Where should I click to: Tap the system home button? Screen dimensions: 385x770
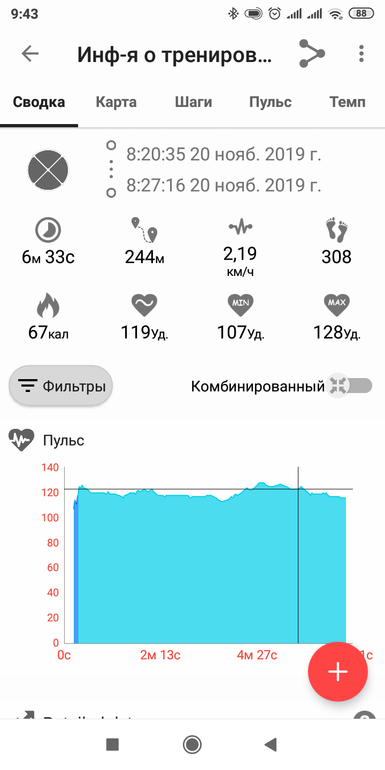(x=192, y=744)
